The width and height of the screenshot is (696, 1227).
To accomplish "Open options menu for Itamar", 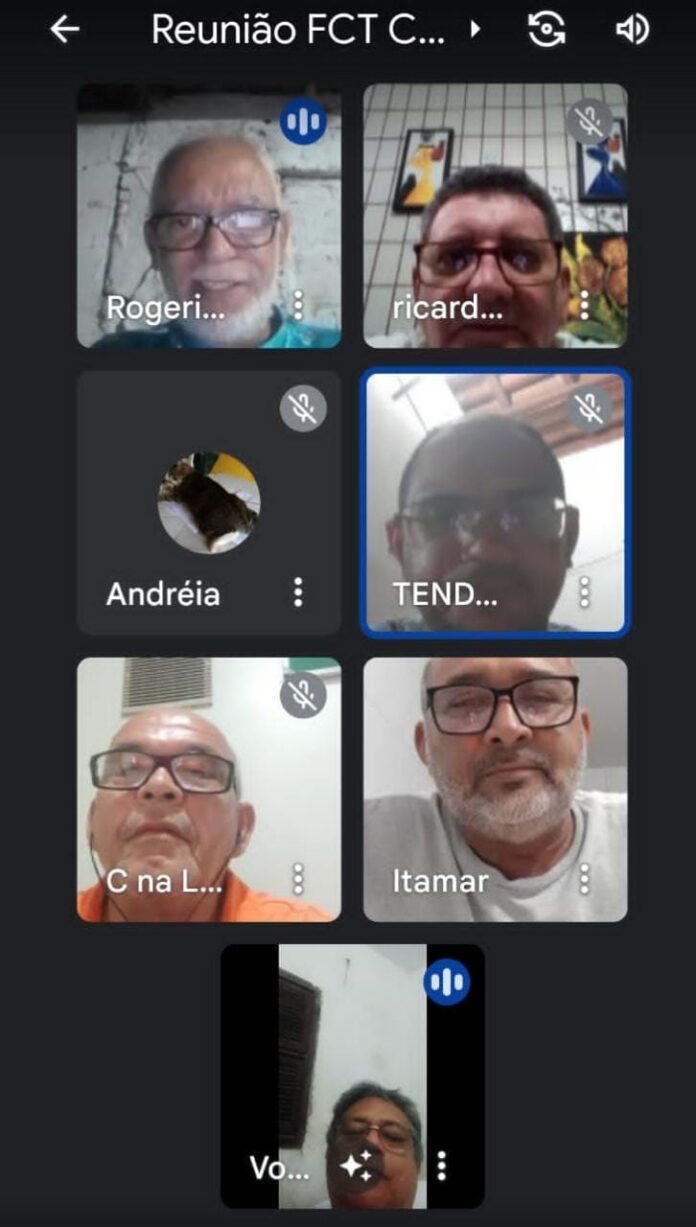I will (584, 879).
